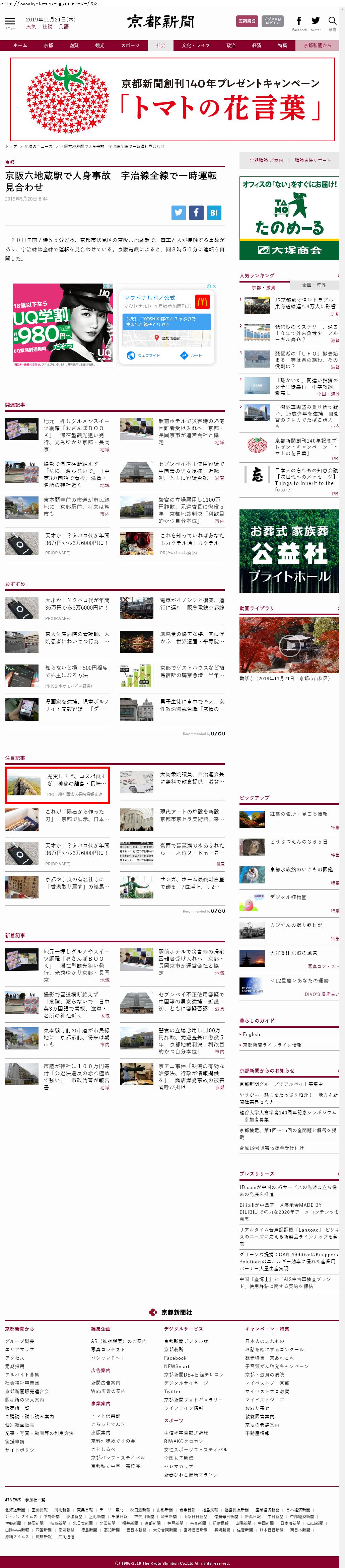Image resolution: width=345 pixels, height=1568 pixels.
Task: Switch to the スポーツ navigation tab
Action: point(130,45)
